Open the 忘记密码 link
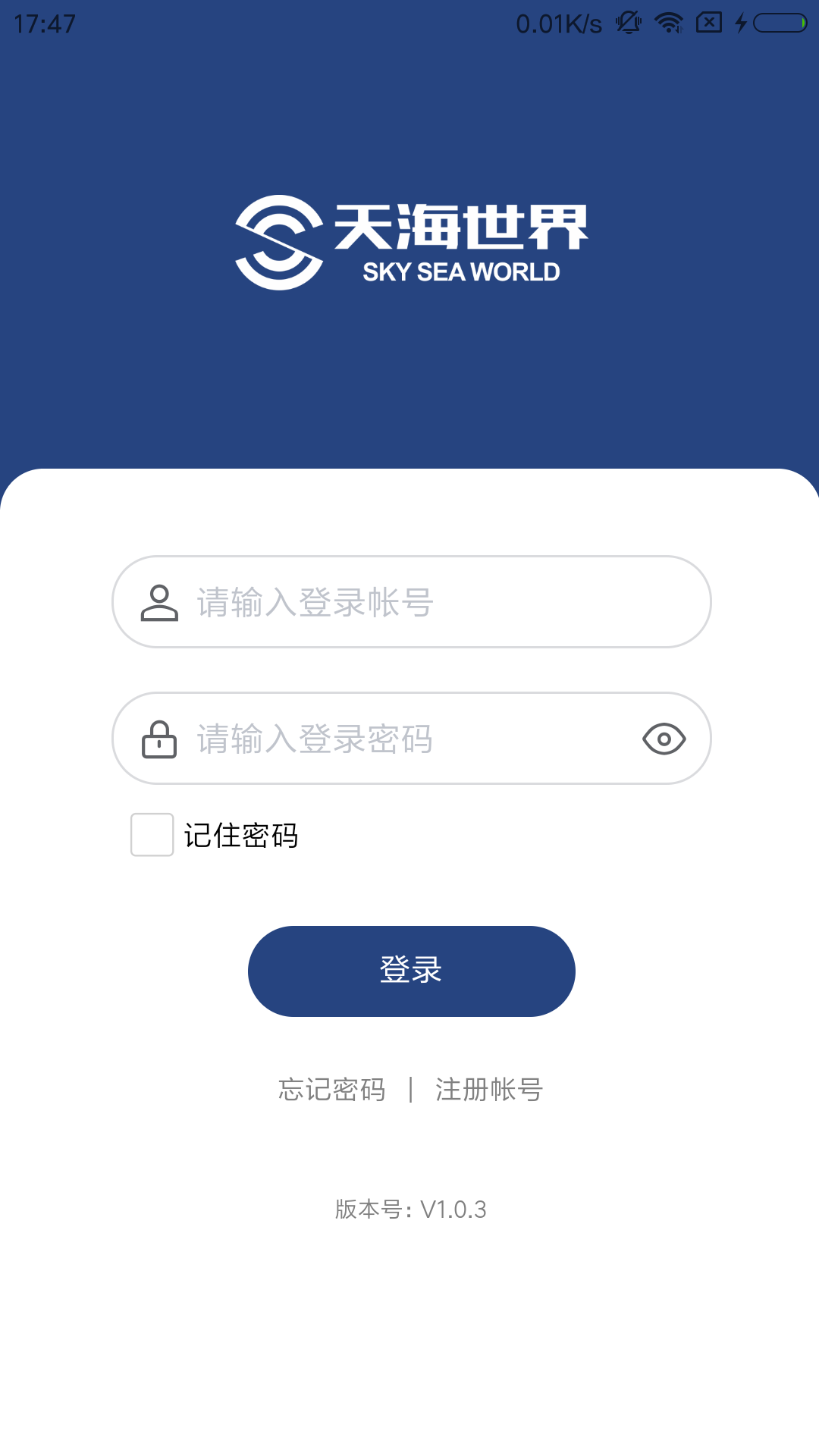Screen dimensions: 819x1456 point(332,1090)
